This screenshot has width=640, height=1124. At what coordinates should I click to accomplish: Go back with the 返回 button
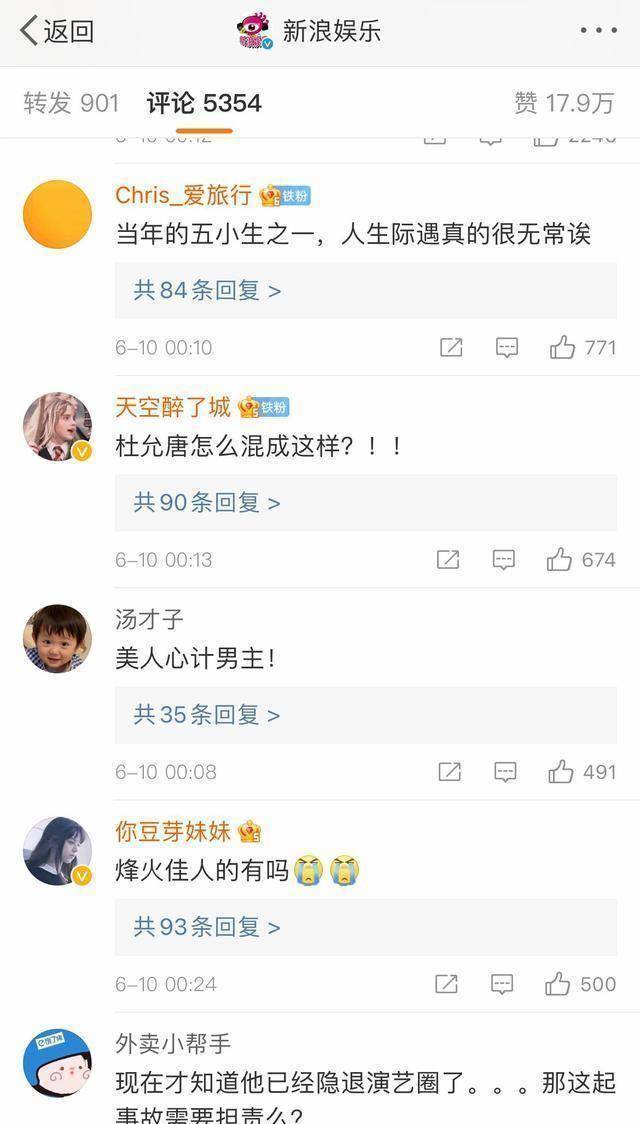[57, 31]
